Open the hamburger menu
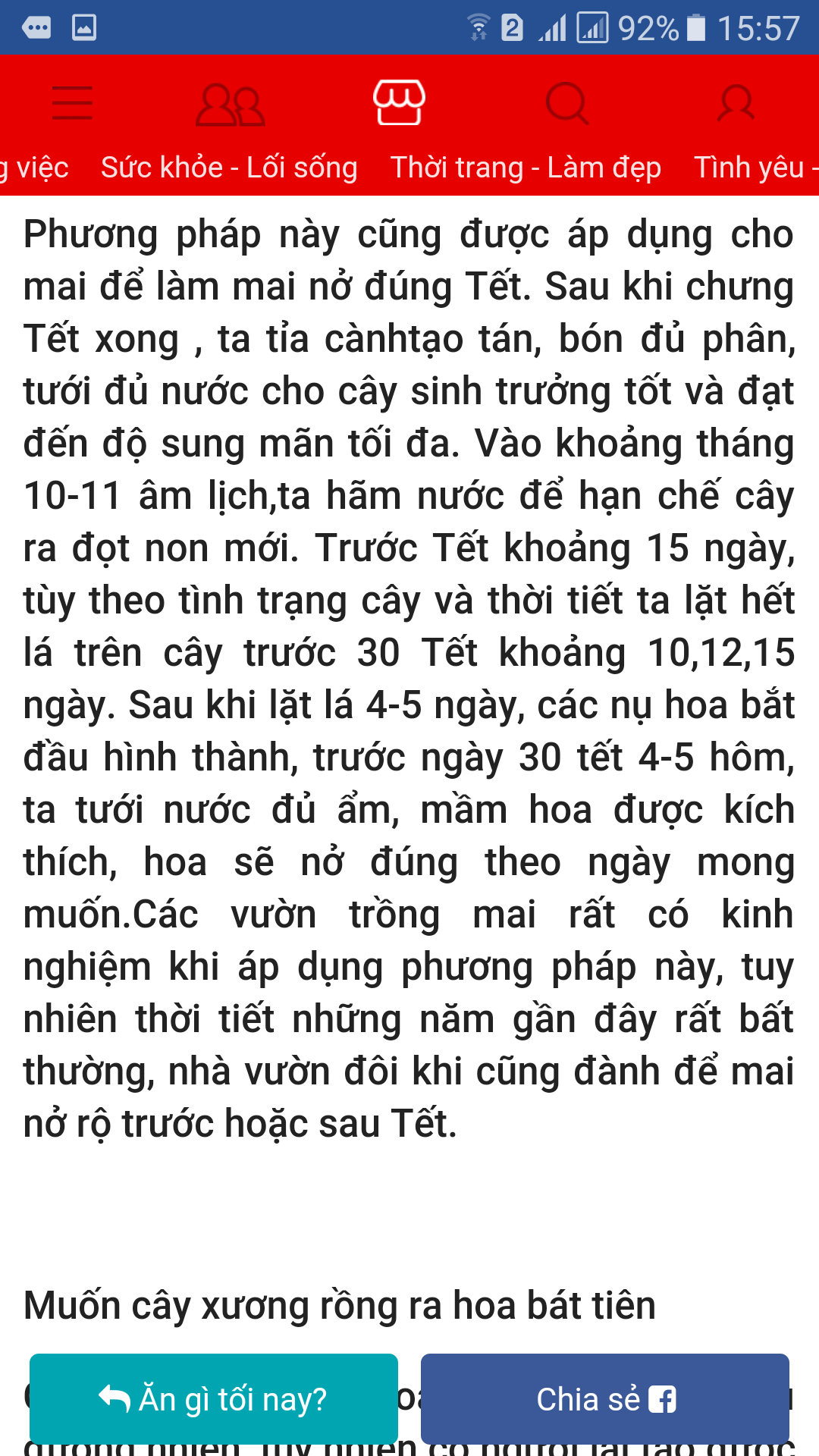819x1456 pixels. [x=72, y=103]
